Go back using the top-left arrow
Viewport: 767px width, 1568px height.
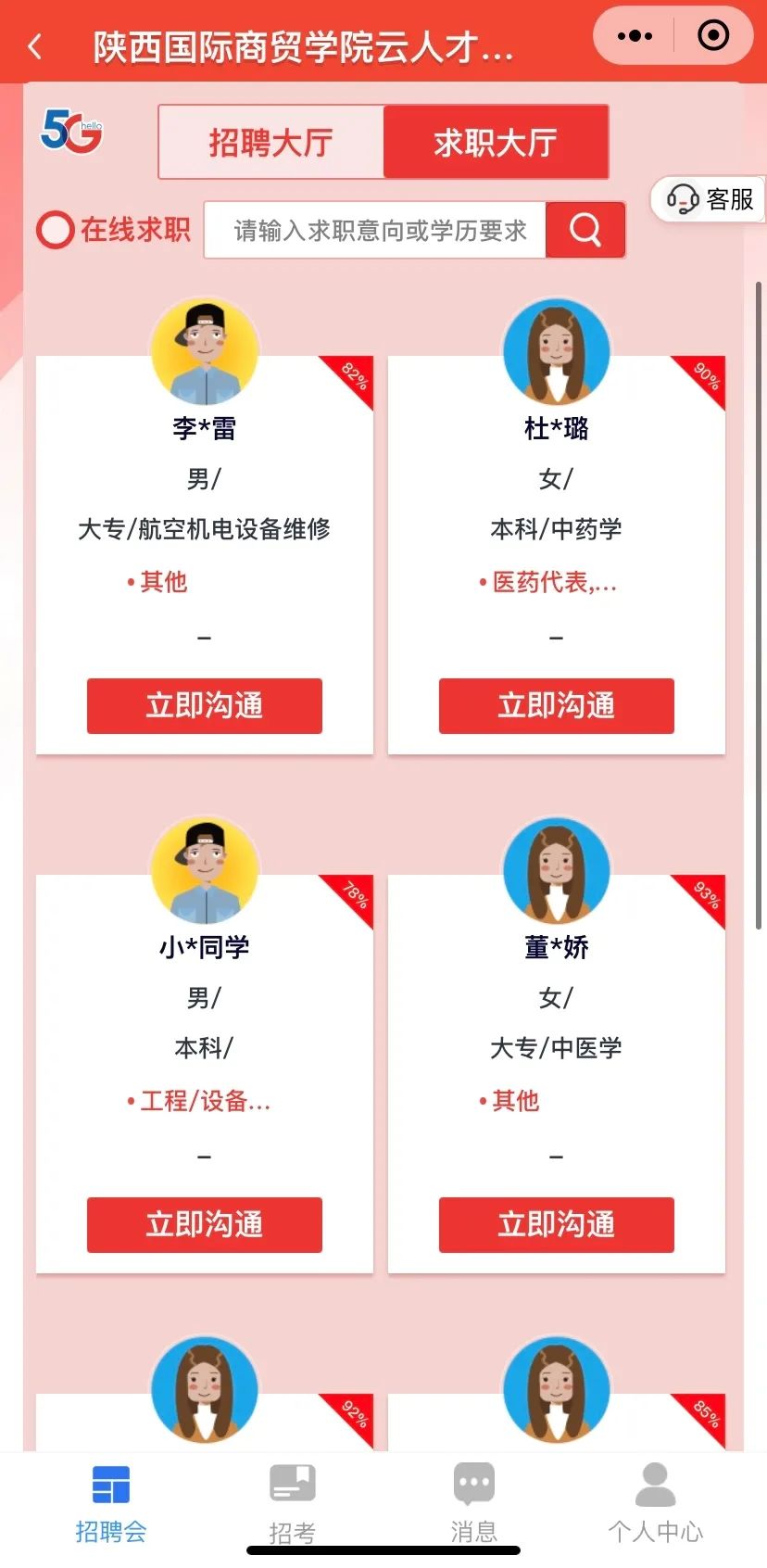(35, 46)
